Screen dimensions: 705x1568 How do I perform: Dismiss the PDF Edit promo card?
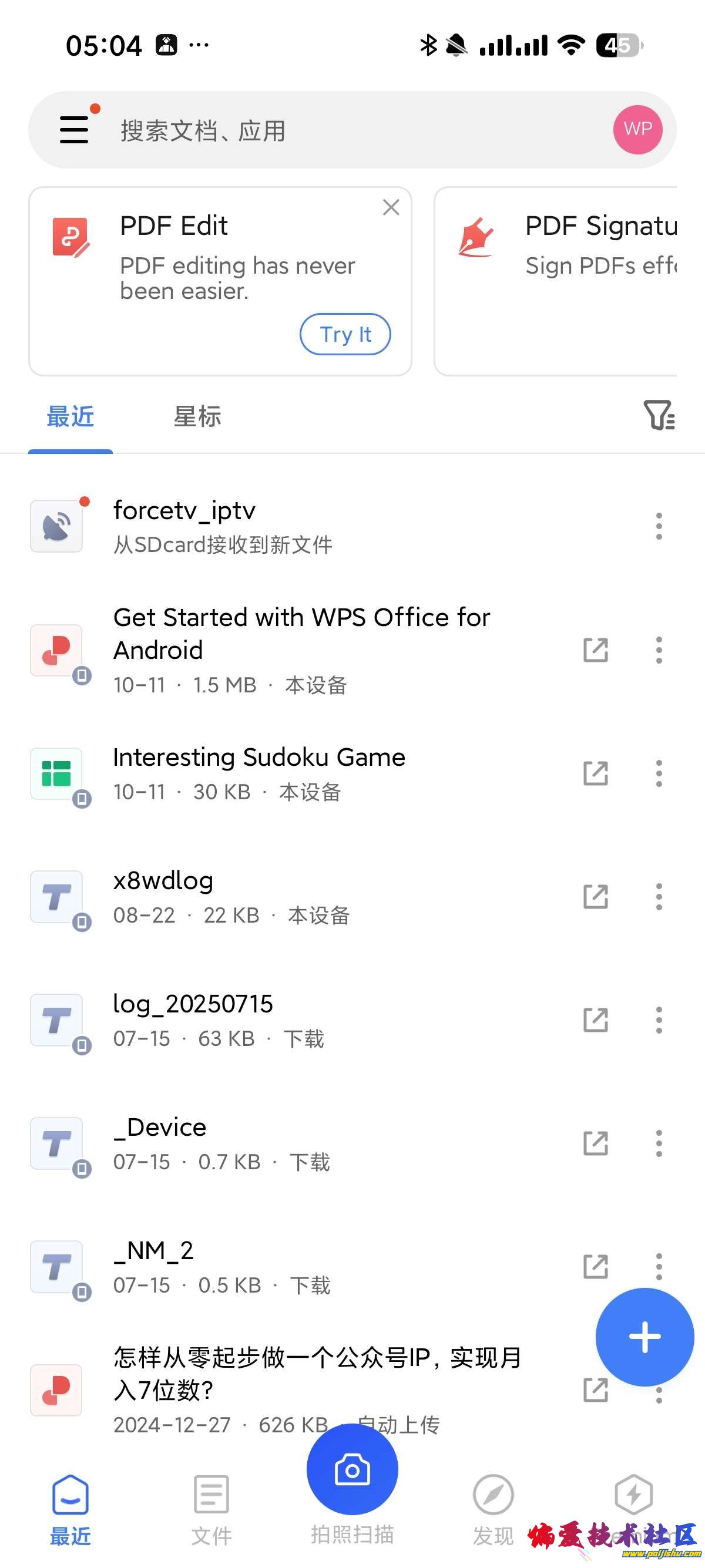391,207
